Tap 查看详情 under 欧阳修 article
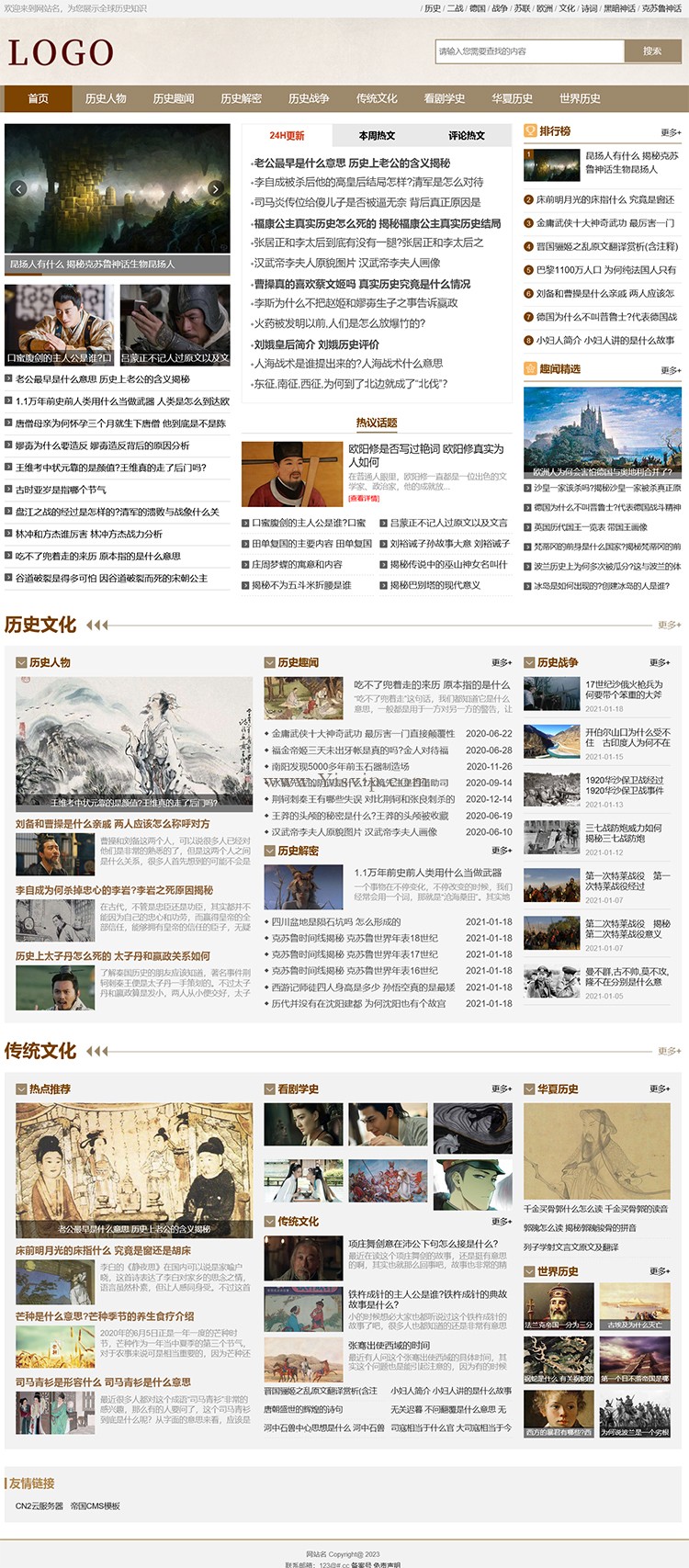Viewport: 689px width, 1568px height. pyautogui.click(x=364, y=499)
